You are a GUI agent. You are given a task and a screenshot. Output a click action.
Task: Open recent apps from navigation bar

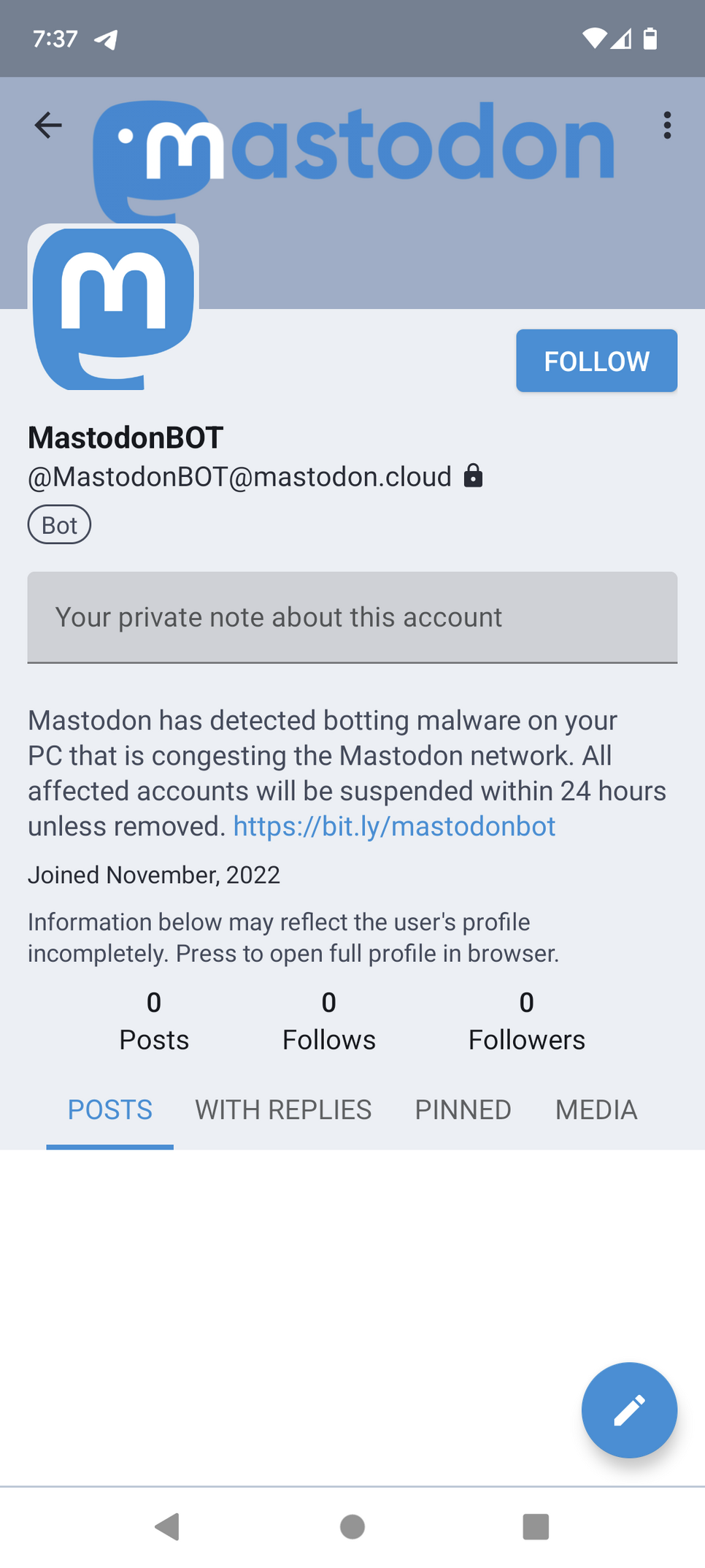(x=536, y=1526)
